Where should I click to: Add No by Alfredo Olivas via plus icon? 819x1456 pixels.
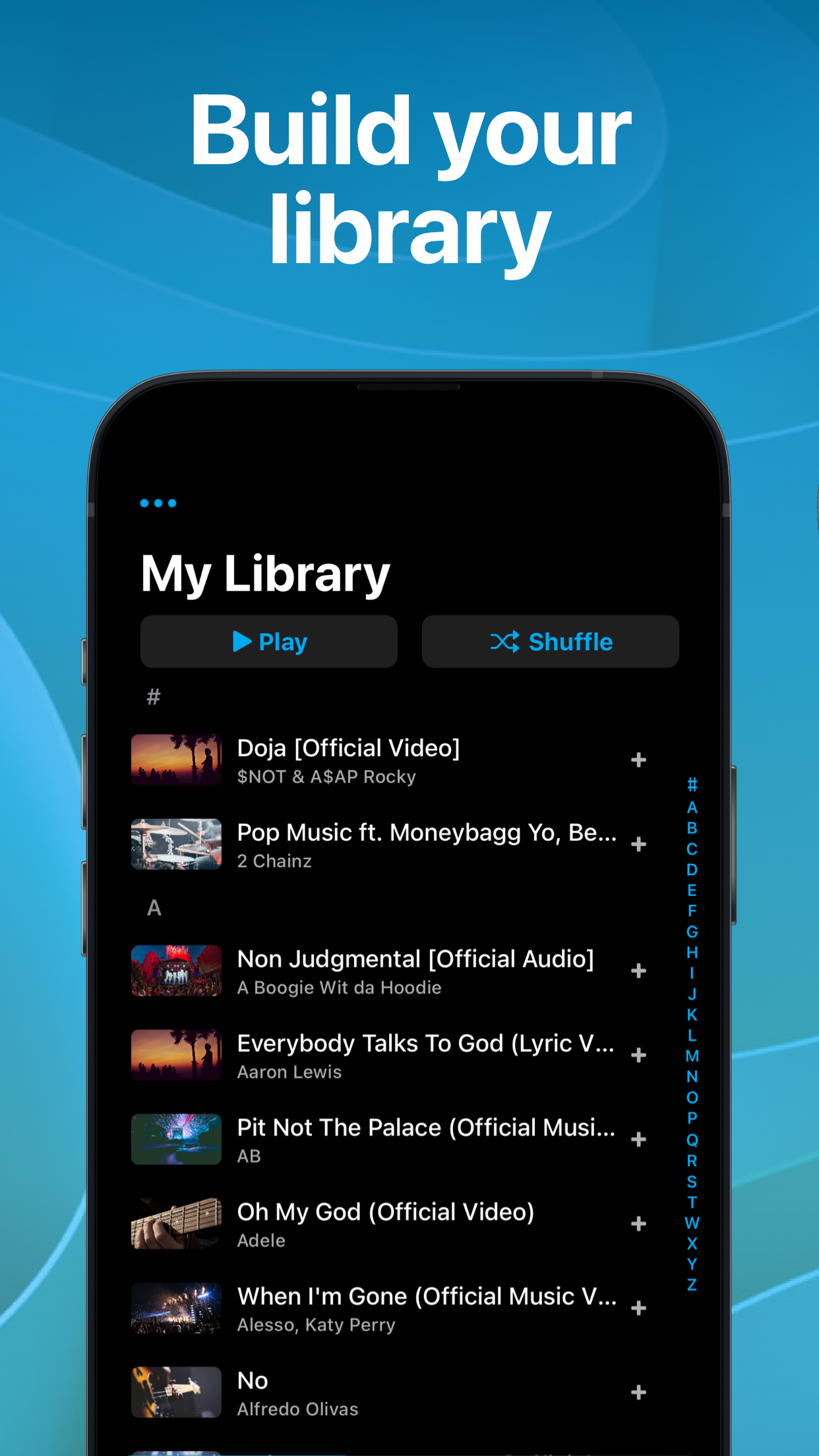coord(638,1393)
